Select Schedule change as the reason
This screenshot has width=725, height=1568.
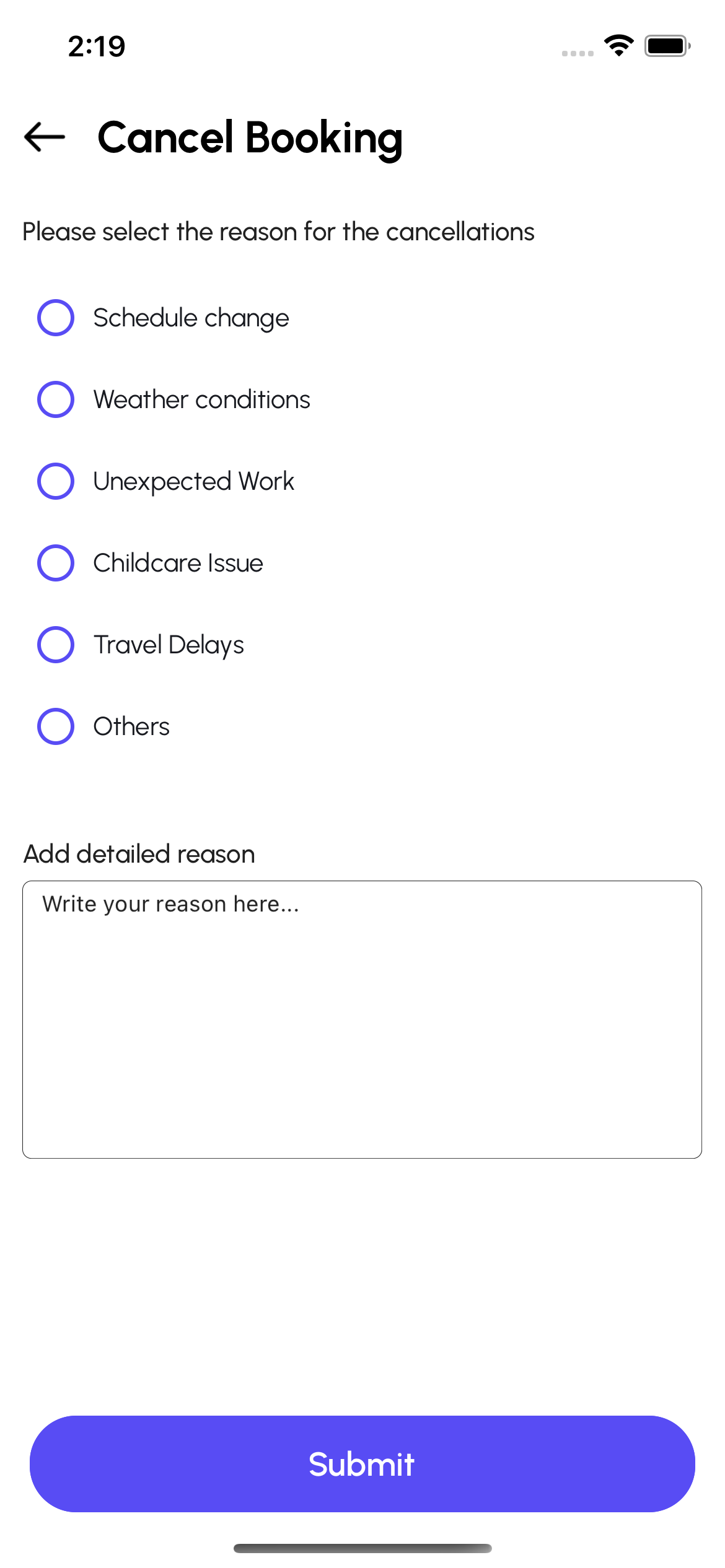coord(56,318)
